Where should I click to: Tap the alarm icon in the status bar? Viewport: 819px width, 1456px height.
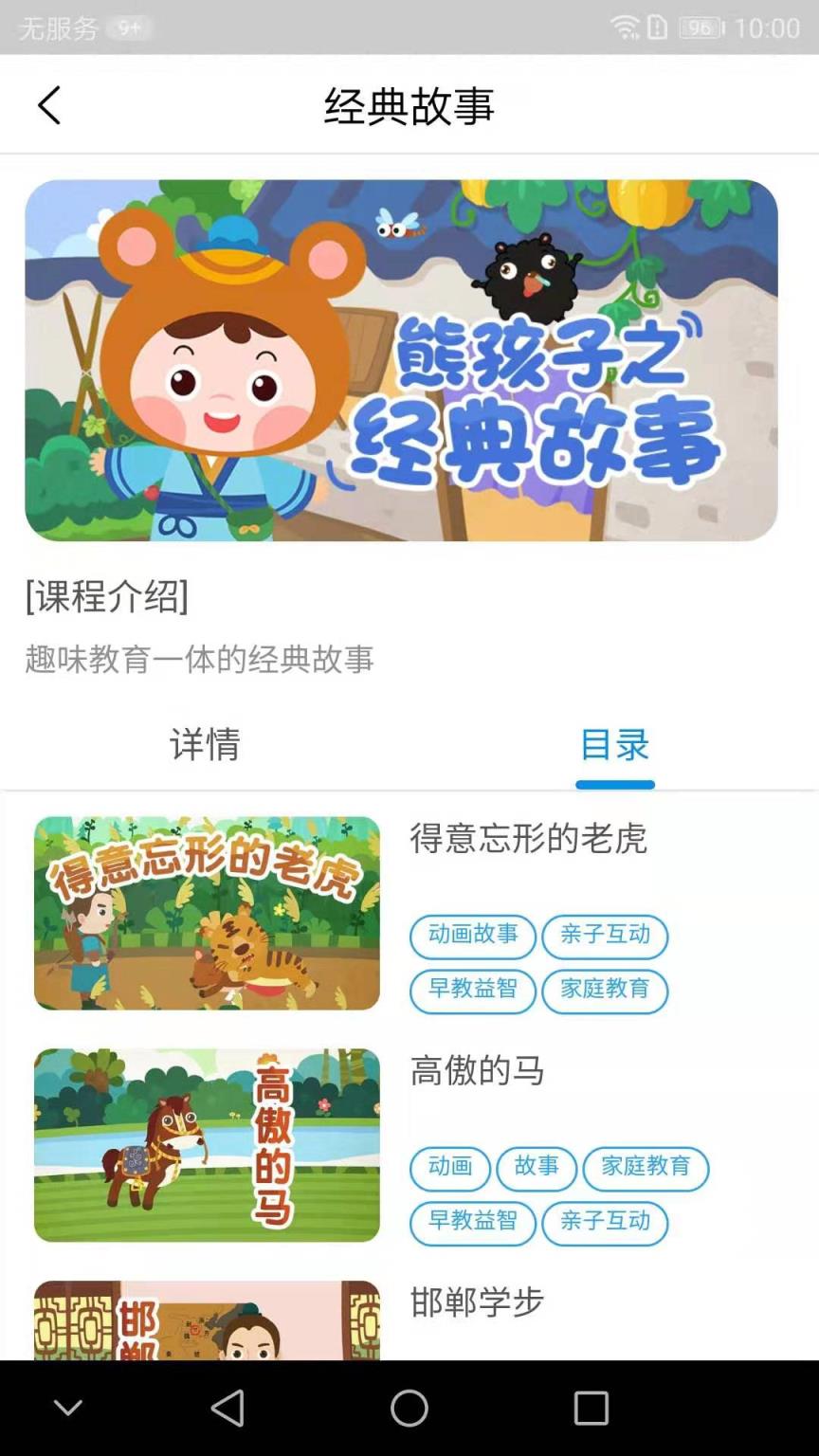(x=659, y=28)
